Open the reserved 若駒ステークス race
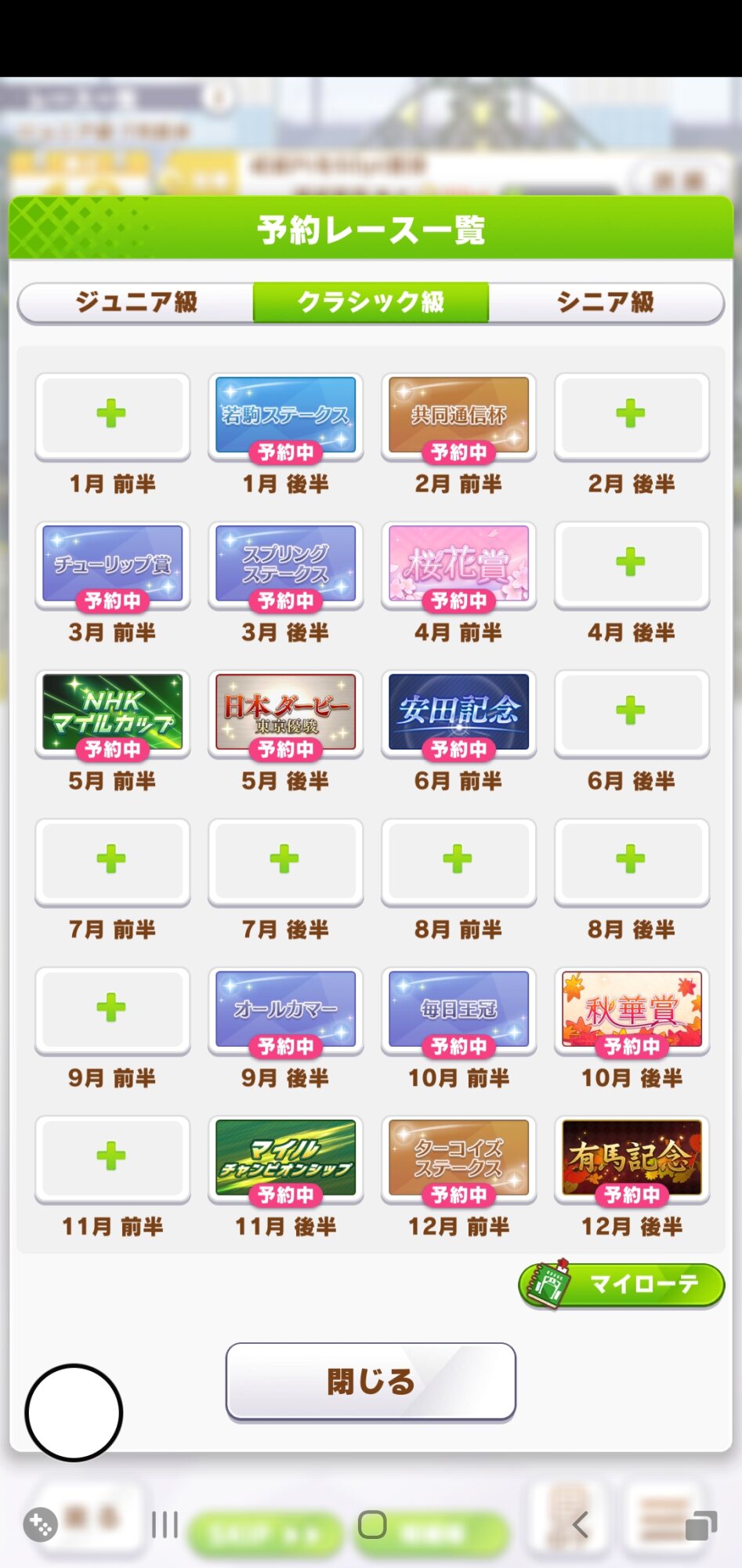Image resolution: width=742 pixels, height=1568 pixels. point(285,416)
